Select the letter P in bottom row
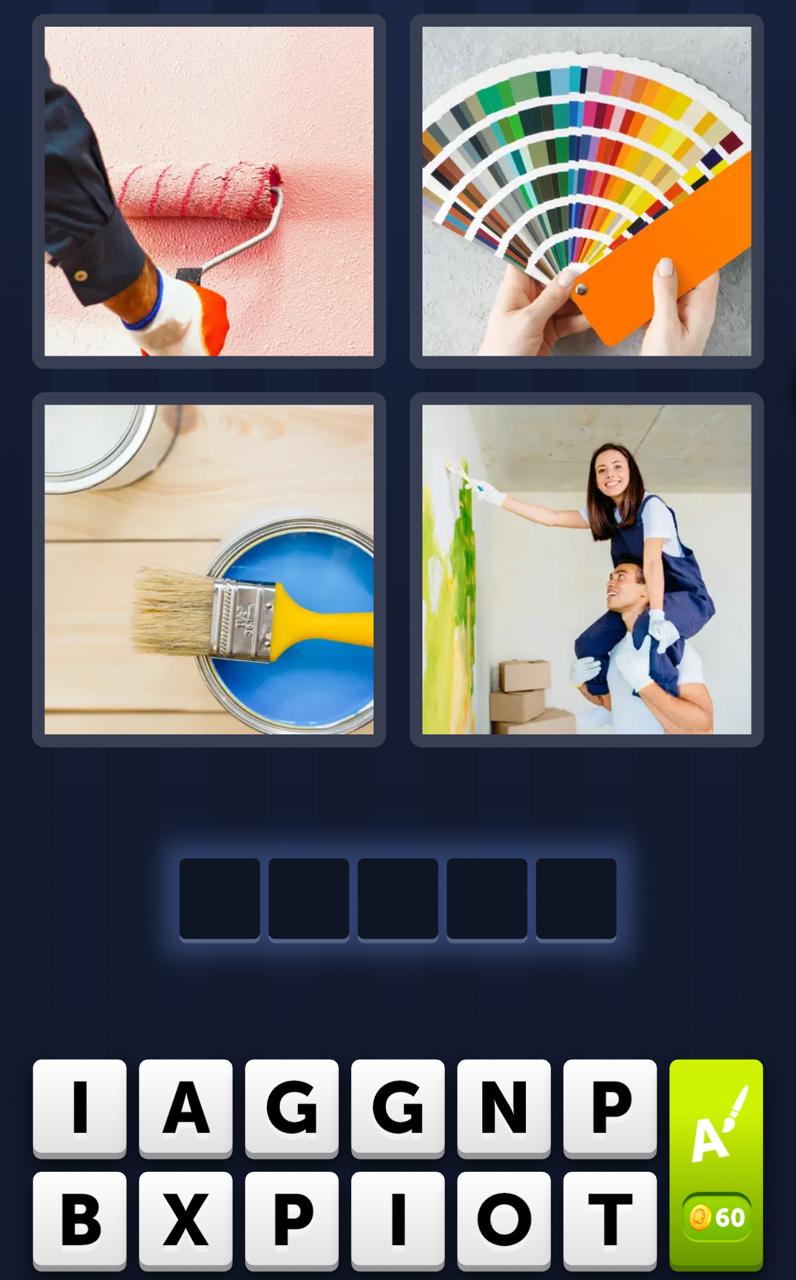 [x=292, y=1218]
